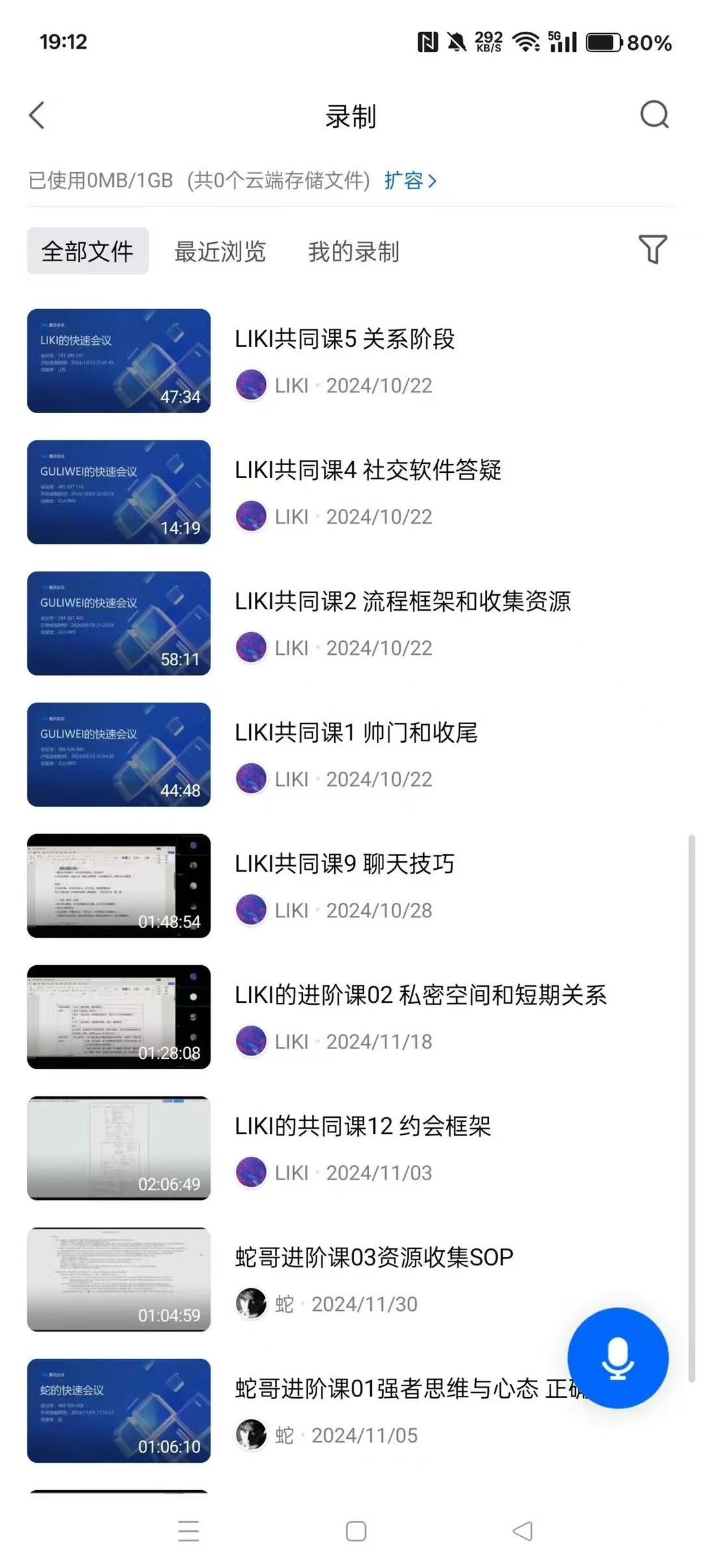This screenshot has height=1568, width=702.
Task: Open recording 蛇哥进阶课01强者思维与心态
Action: (390, 1389)
